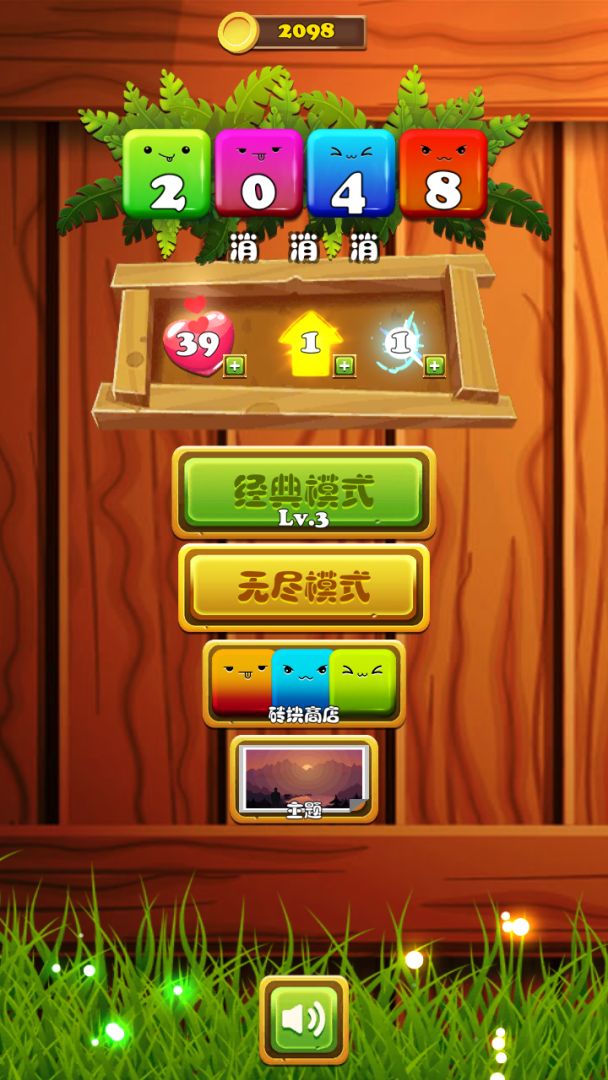Start classic mode (经典模式) Lv.3
608x1080 pixels.
point(304,492)
